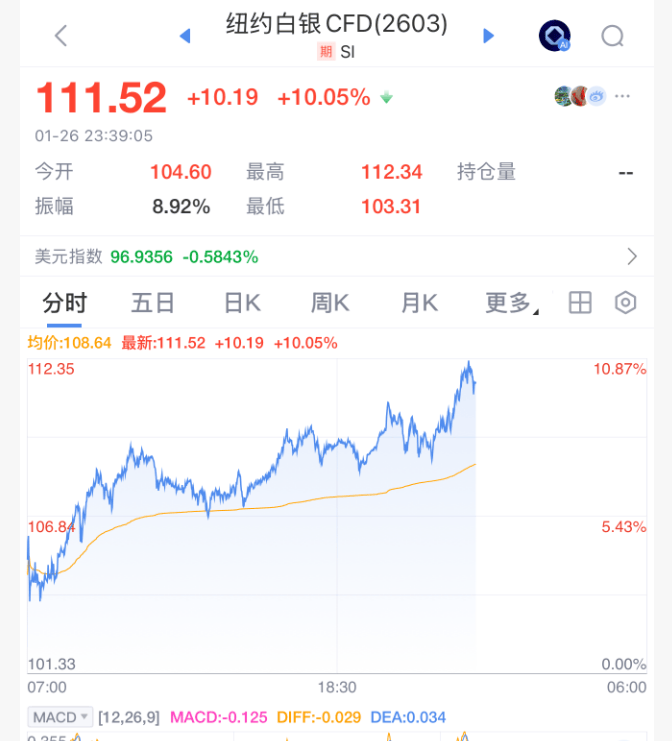Switch to the 日K chart tab

[x=242, y=303]
